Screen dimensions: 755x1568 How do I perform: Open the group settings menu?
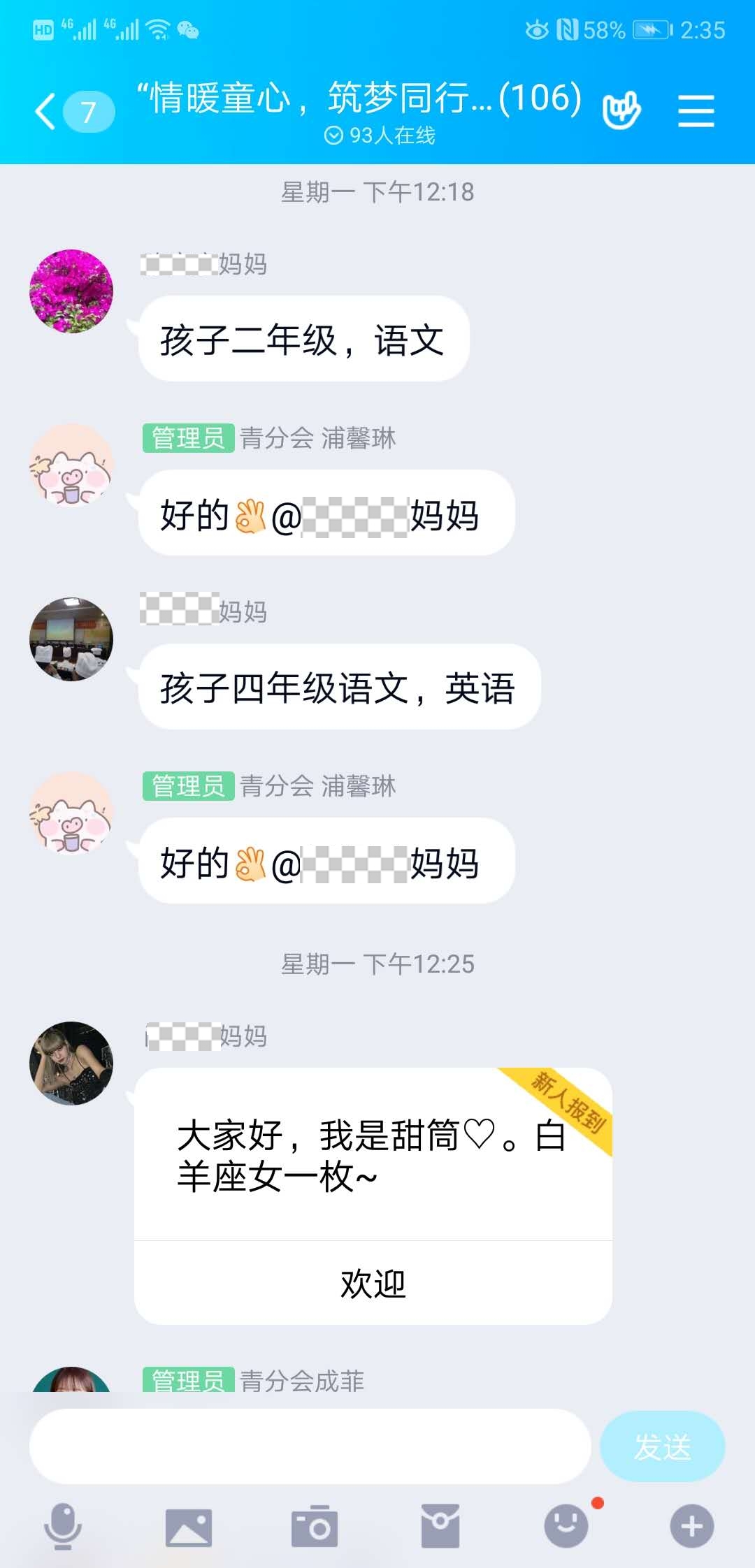[x=696, y=112]
